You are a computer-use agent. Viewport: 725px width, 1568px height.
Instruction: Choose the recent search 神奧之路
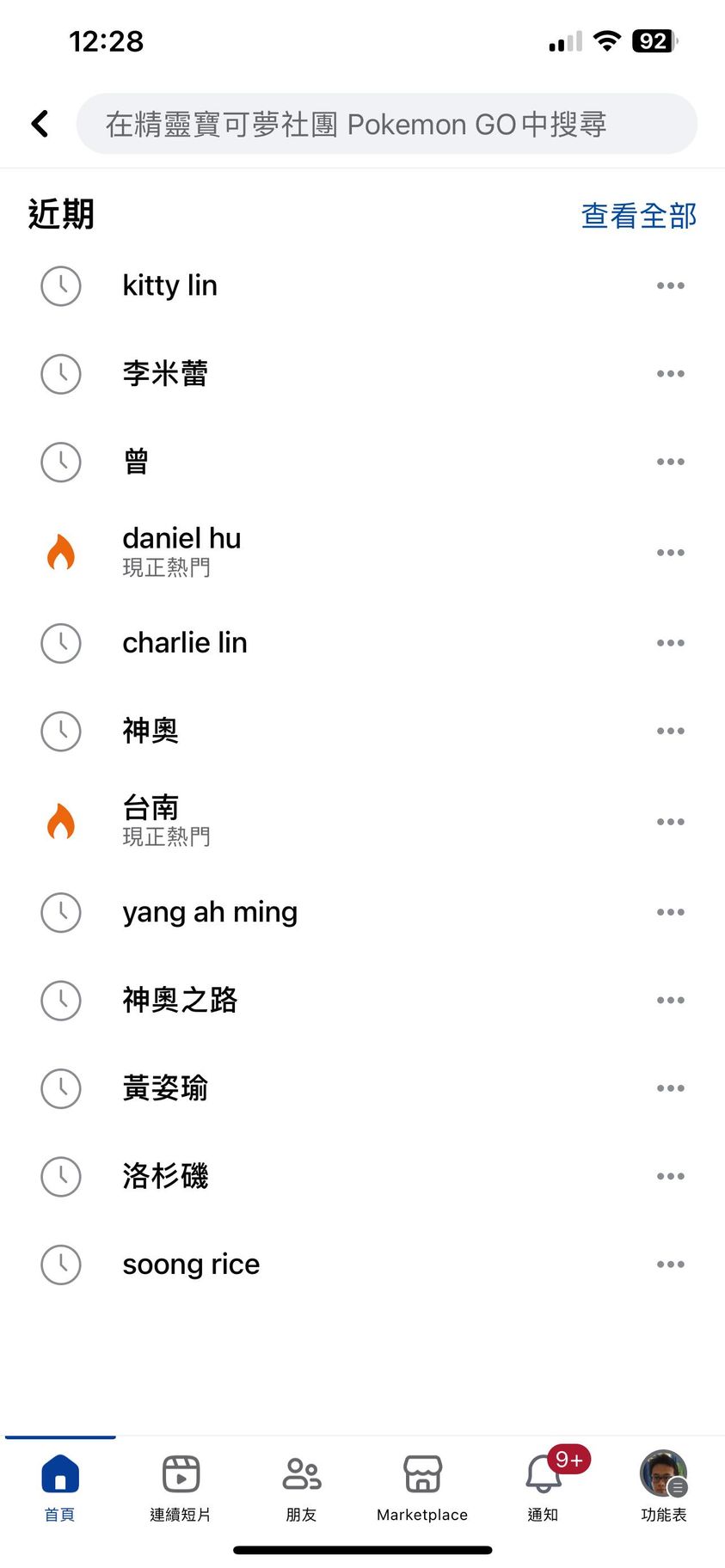click(180, 1000)
